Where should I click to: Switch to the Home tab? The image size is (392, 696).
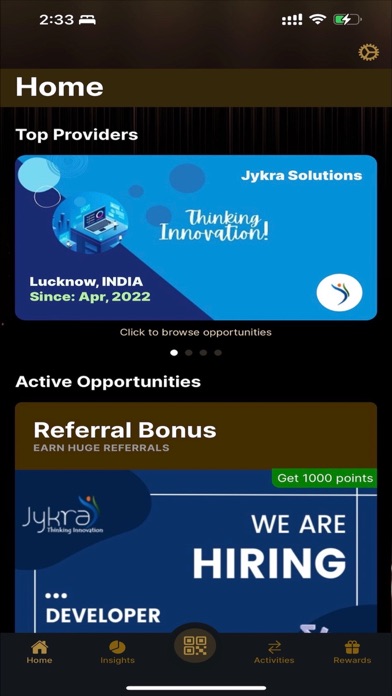tap(39, 652)
